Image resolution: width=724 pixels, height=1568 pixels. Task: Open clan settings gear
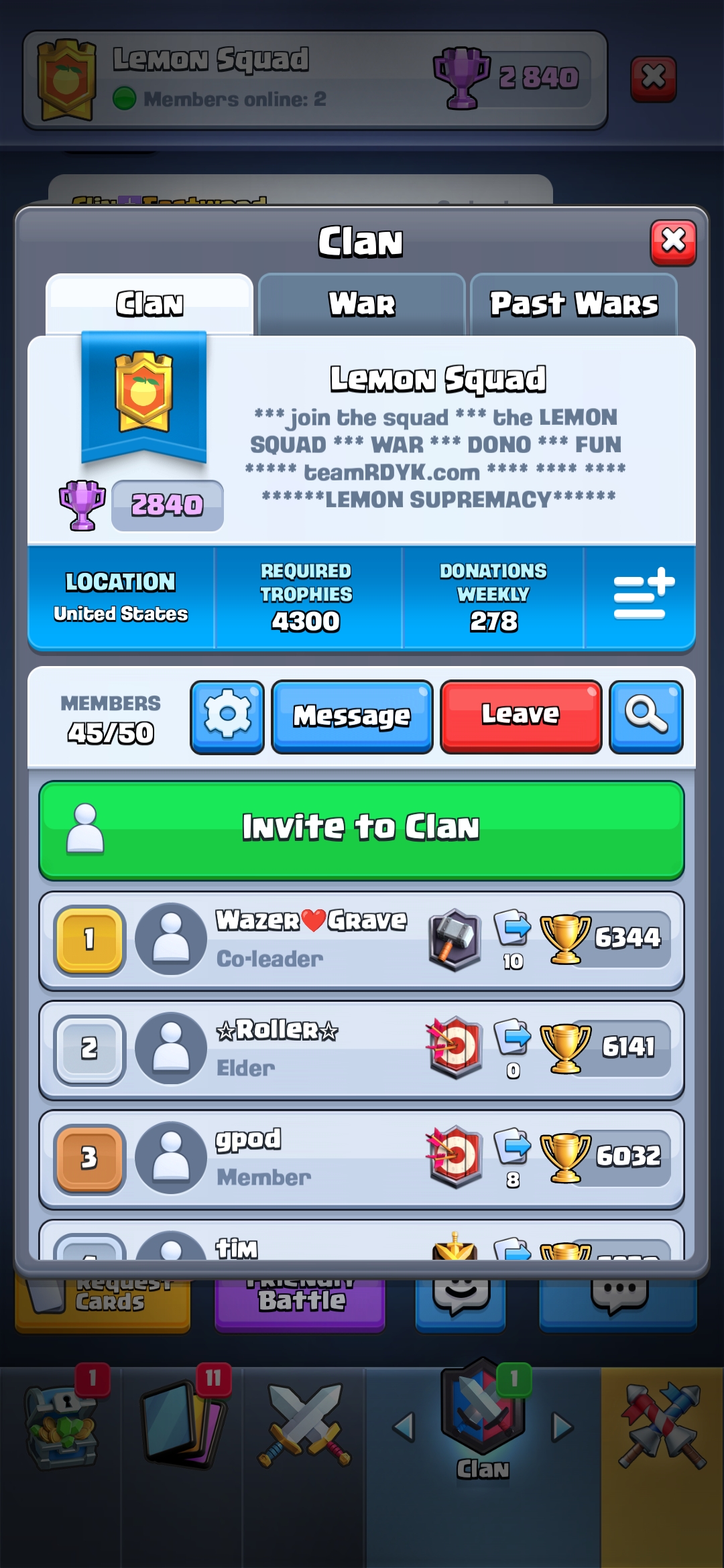pyautogui.click(x=227, y=717)
